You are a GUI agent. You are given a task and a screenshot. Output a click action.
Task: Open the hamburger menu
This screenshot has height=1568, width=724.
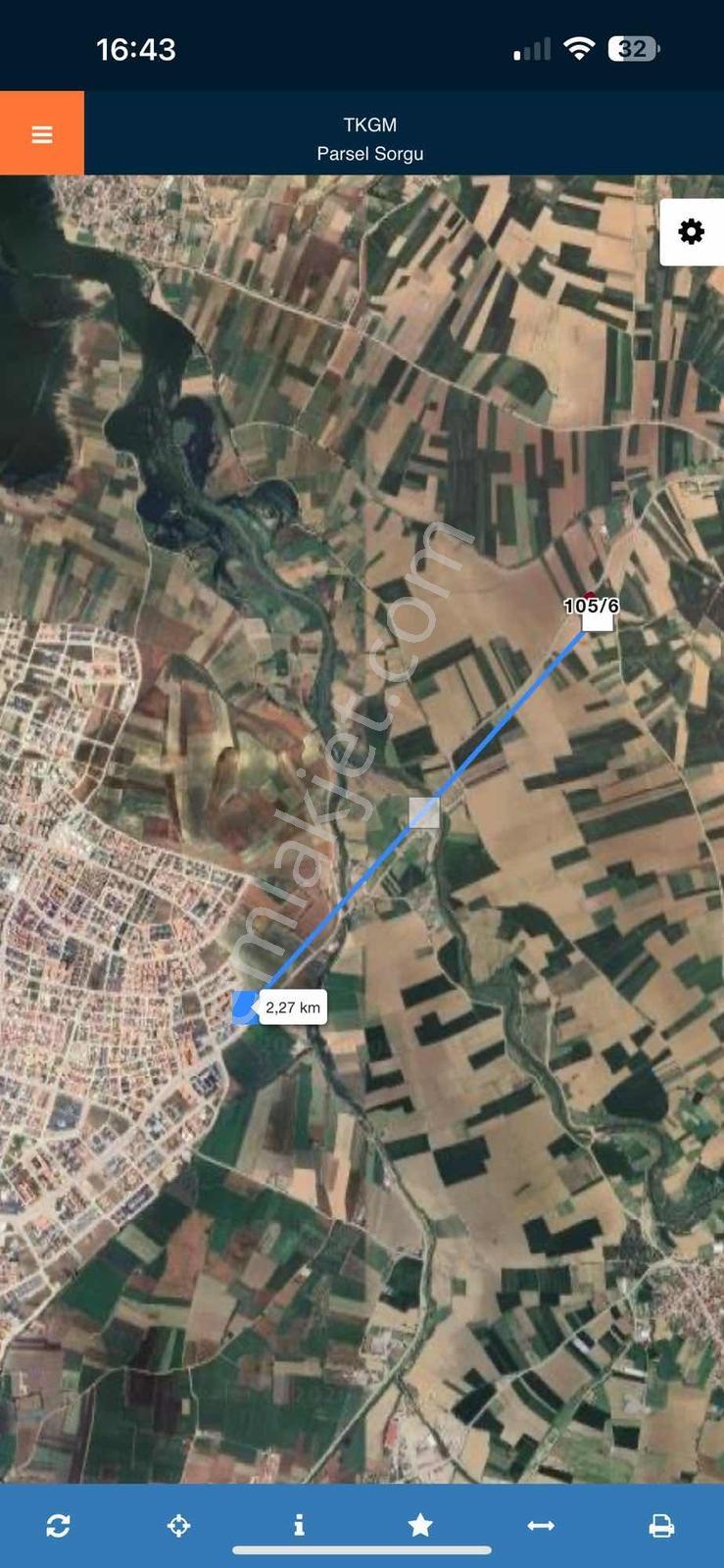(42, 134)
